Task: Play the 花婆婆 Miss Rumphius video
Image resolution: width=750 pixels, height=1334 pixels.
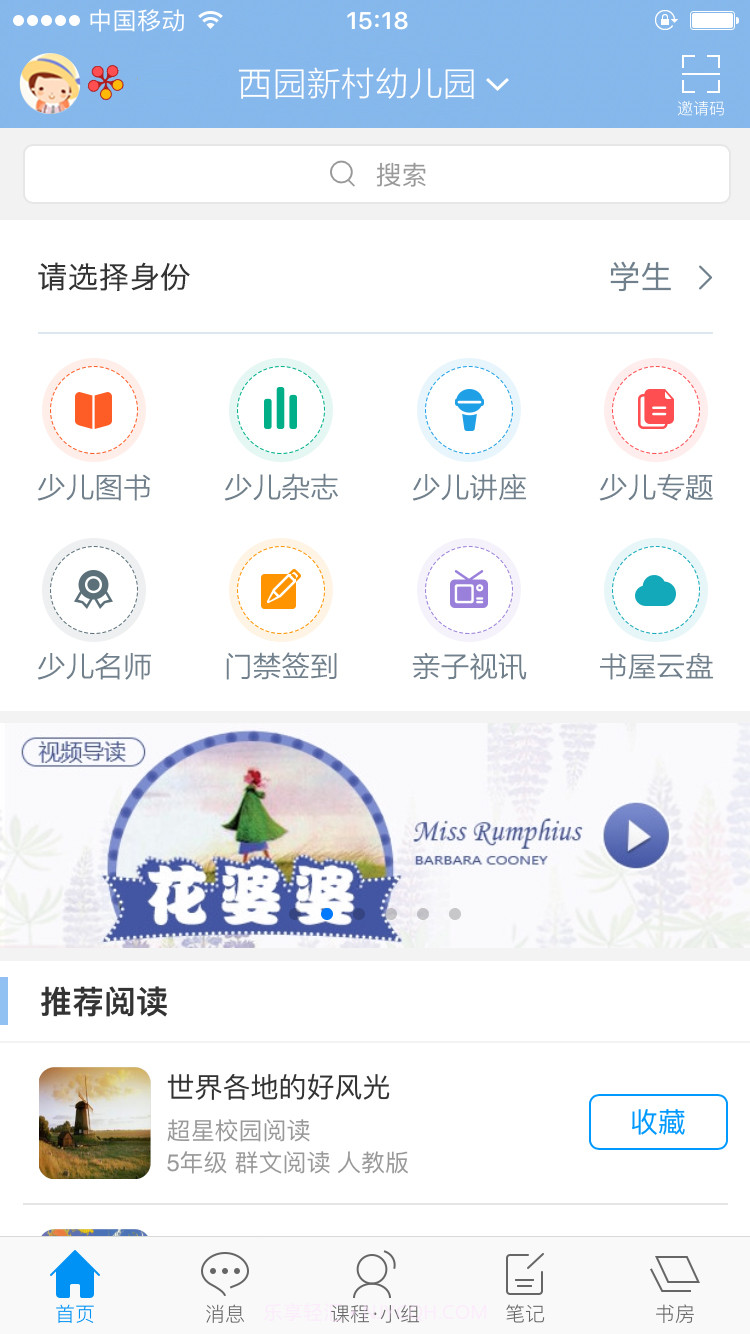Action: point(637,835)
